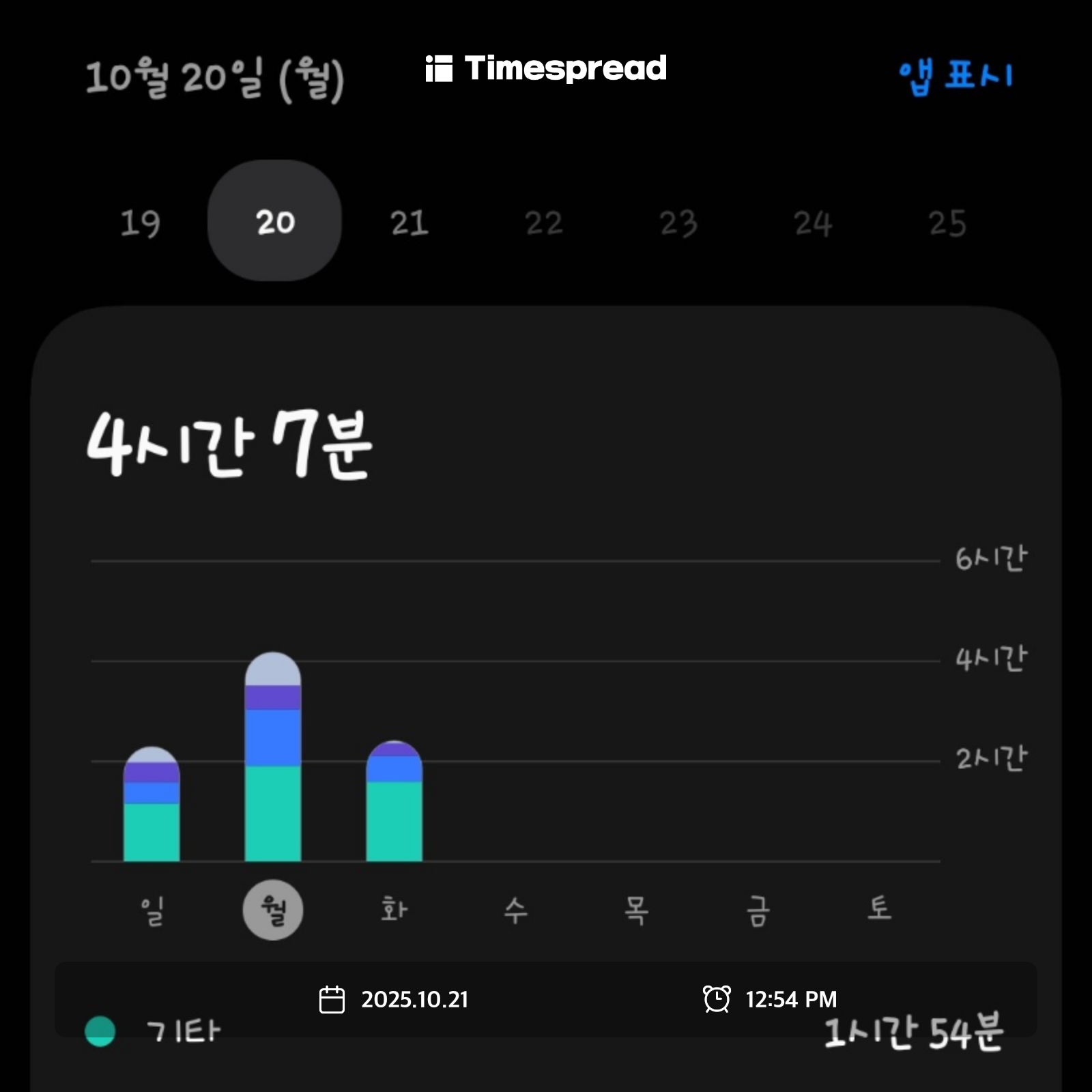The height and width of the screenshot is (1092, 1092).
Task: Select date 20 in the date strip
Action: click(274, 220)
